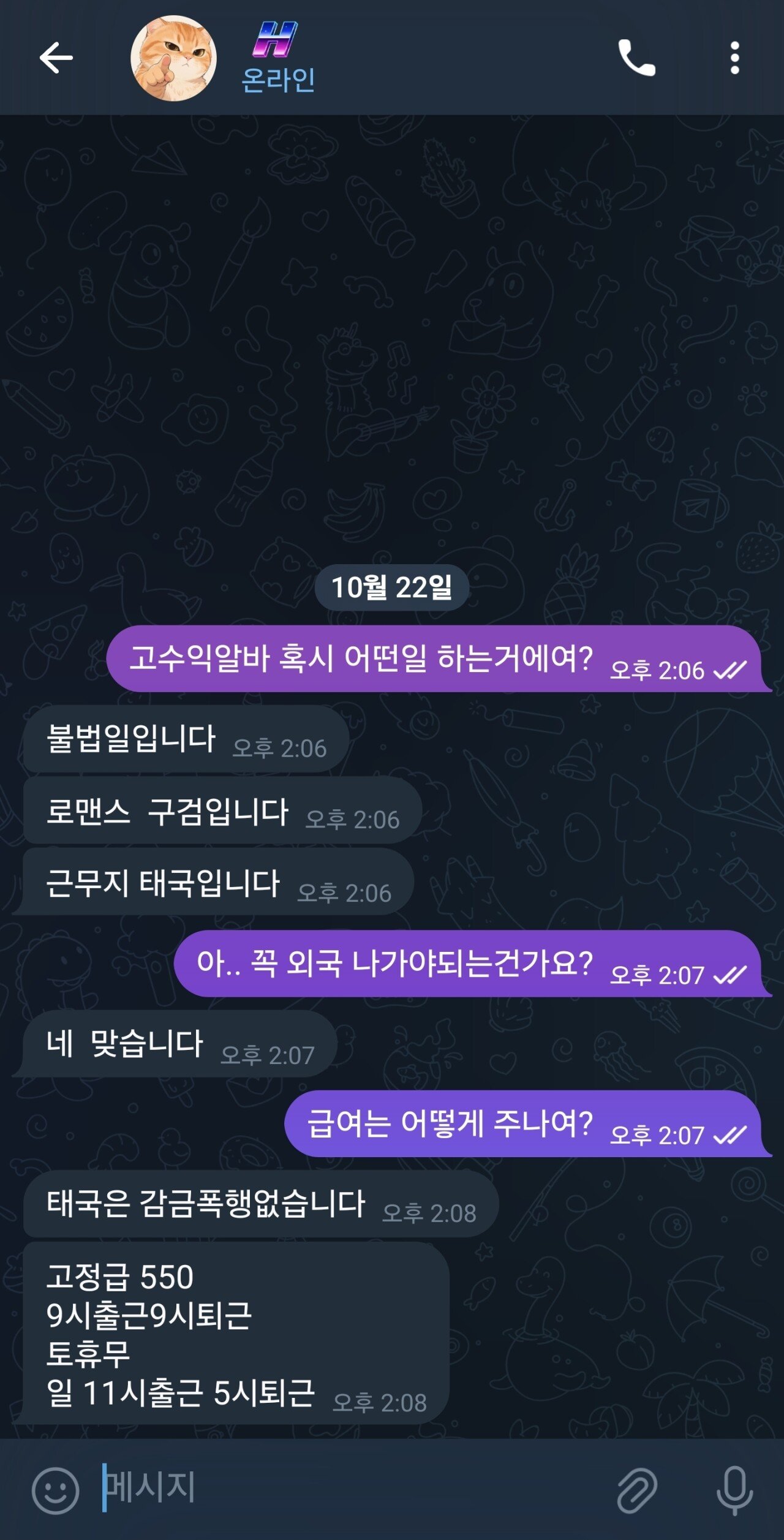Record a voice message with the microphone
This screenshot has height=1540, width=784.
734,1490
